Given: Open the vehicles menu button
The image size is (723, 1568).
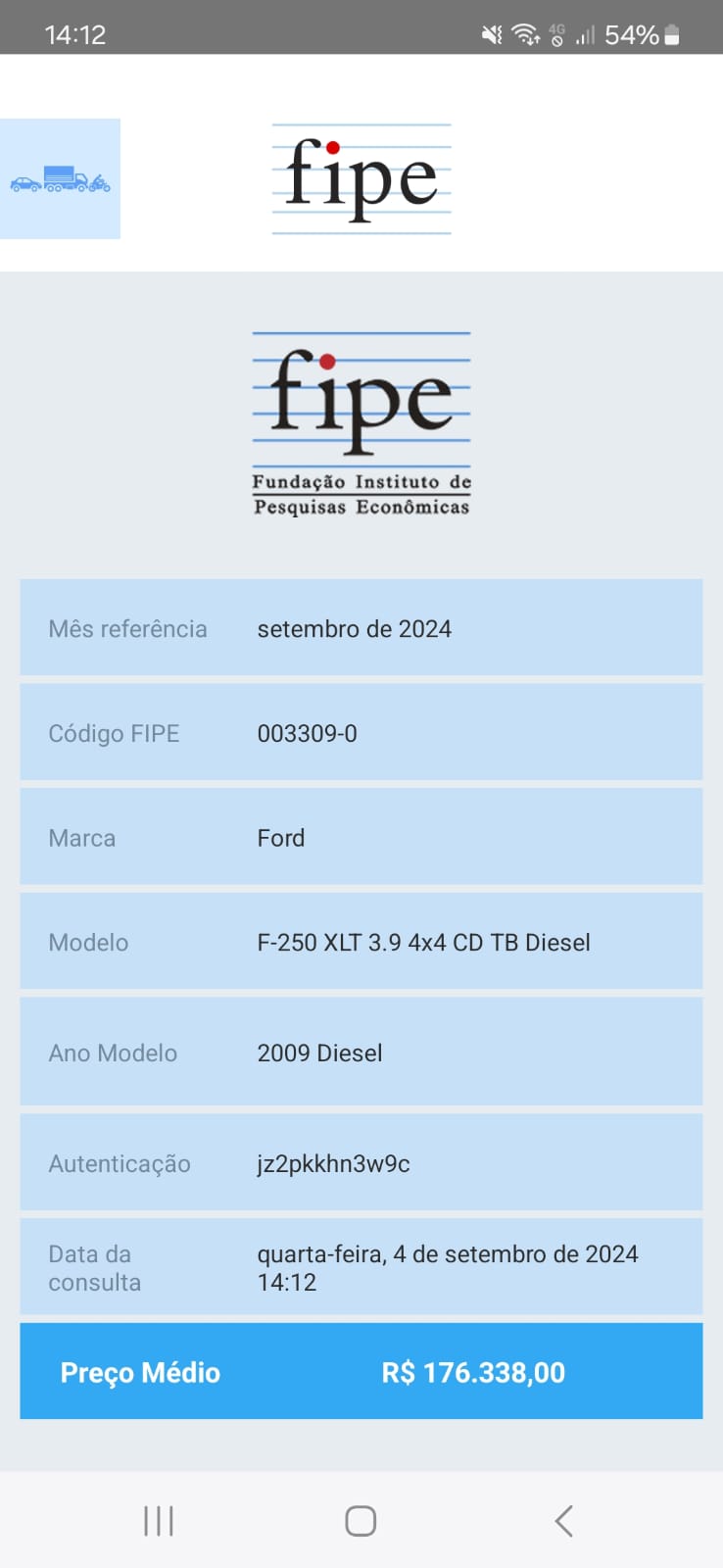Looking at the screenshot, I should tap(60, 178).
